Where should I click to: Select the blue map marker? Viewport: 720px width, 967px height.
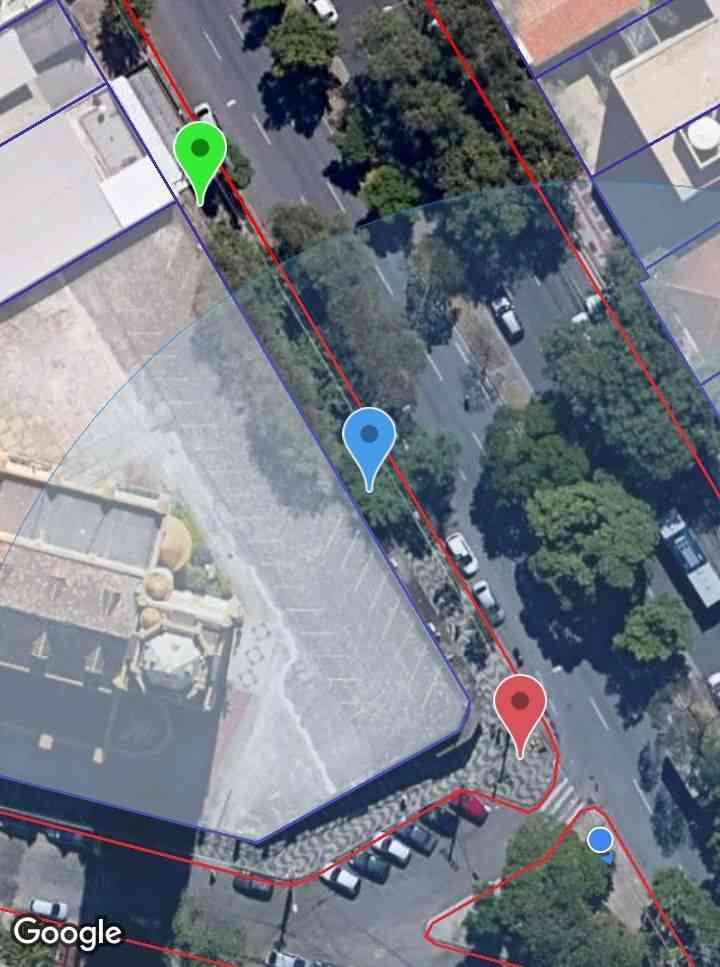pyautogui.click(x=369, y=438)
